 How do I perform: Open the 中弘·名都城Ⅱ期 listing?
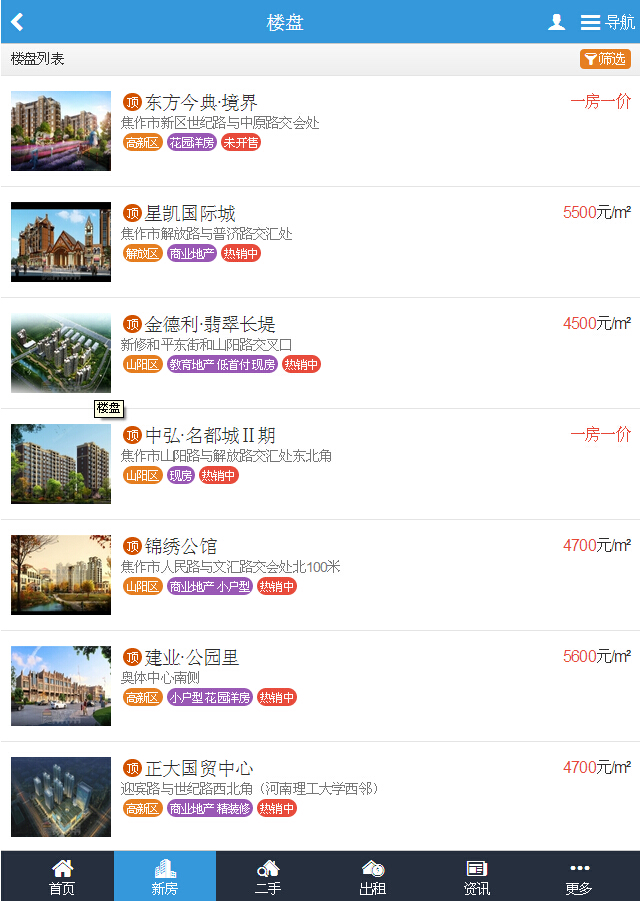[x=210, y=435]
